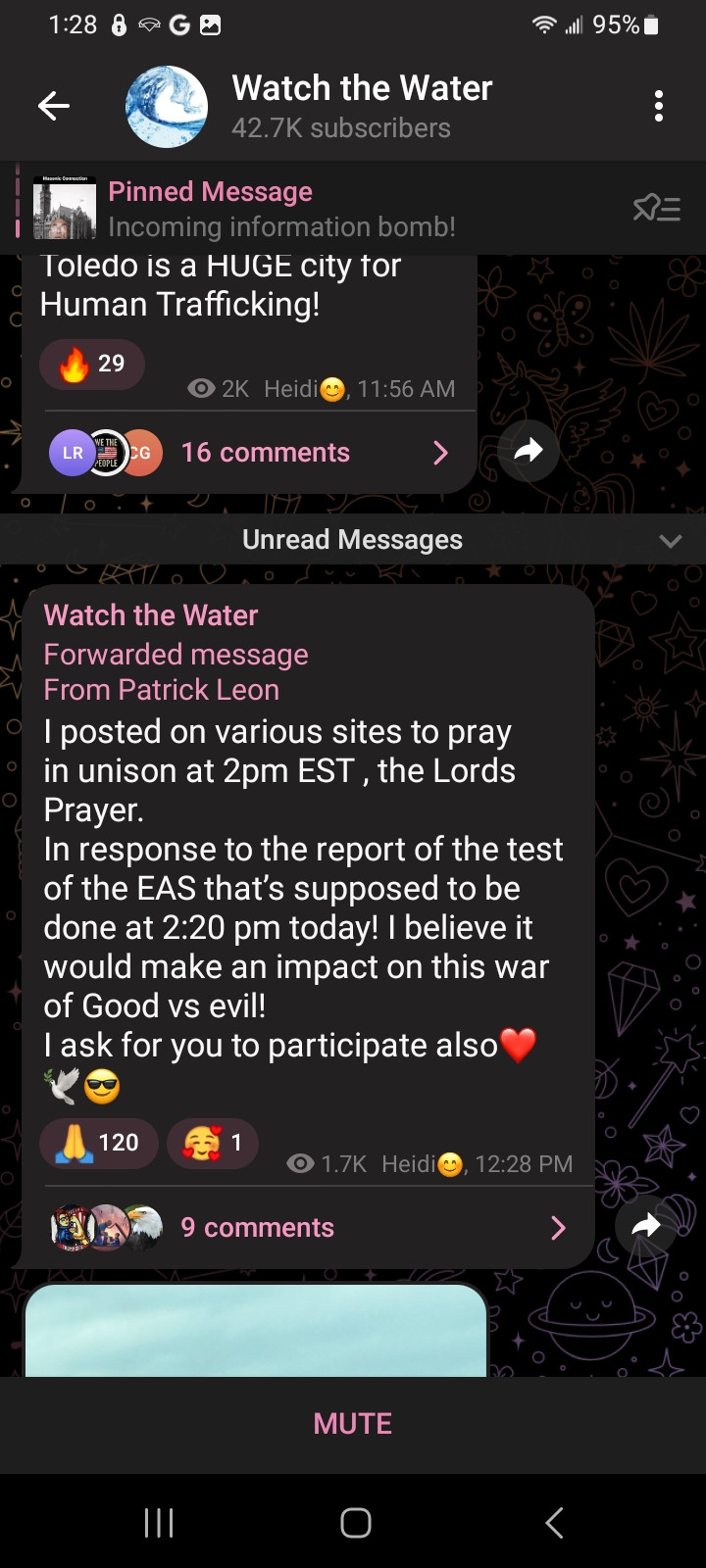This screenshot has width=706, height=1568.
Task: Go to the home screen
Action: pyautogui.click(x=355, y=1523)
